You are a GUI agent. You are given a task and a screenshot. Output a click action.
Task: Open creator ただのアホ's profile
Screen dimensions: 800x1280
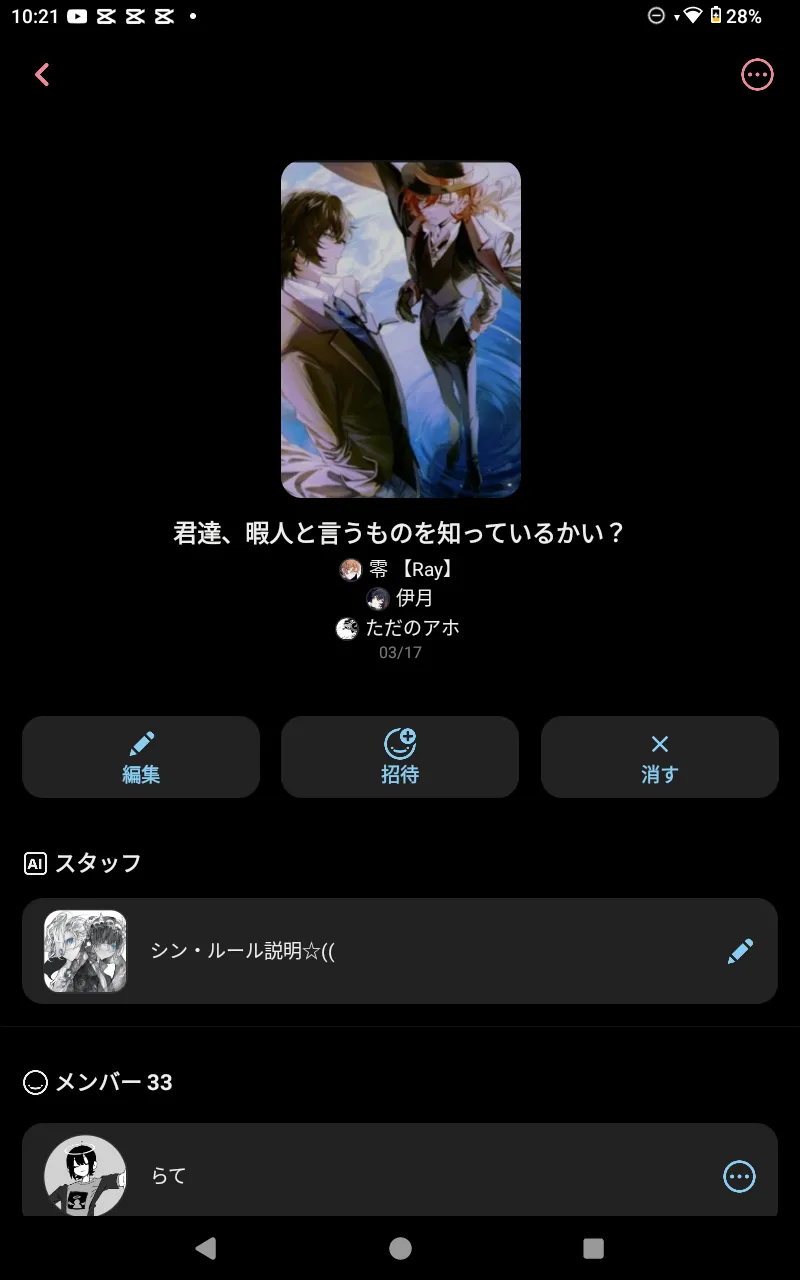pos(398,628)
